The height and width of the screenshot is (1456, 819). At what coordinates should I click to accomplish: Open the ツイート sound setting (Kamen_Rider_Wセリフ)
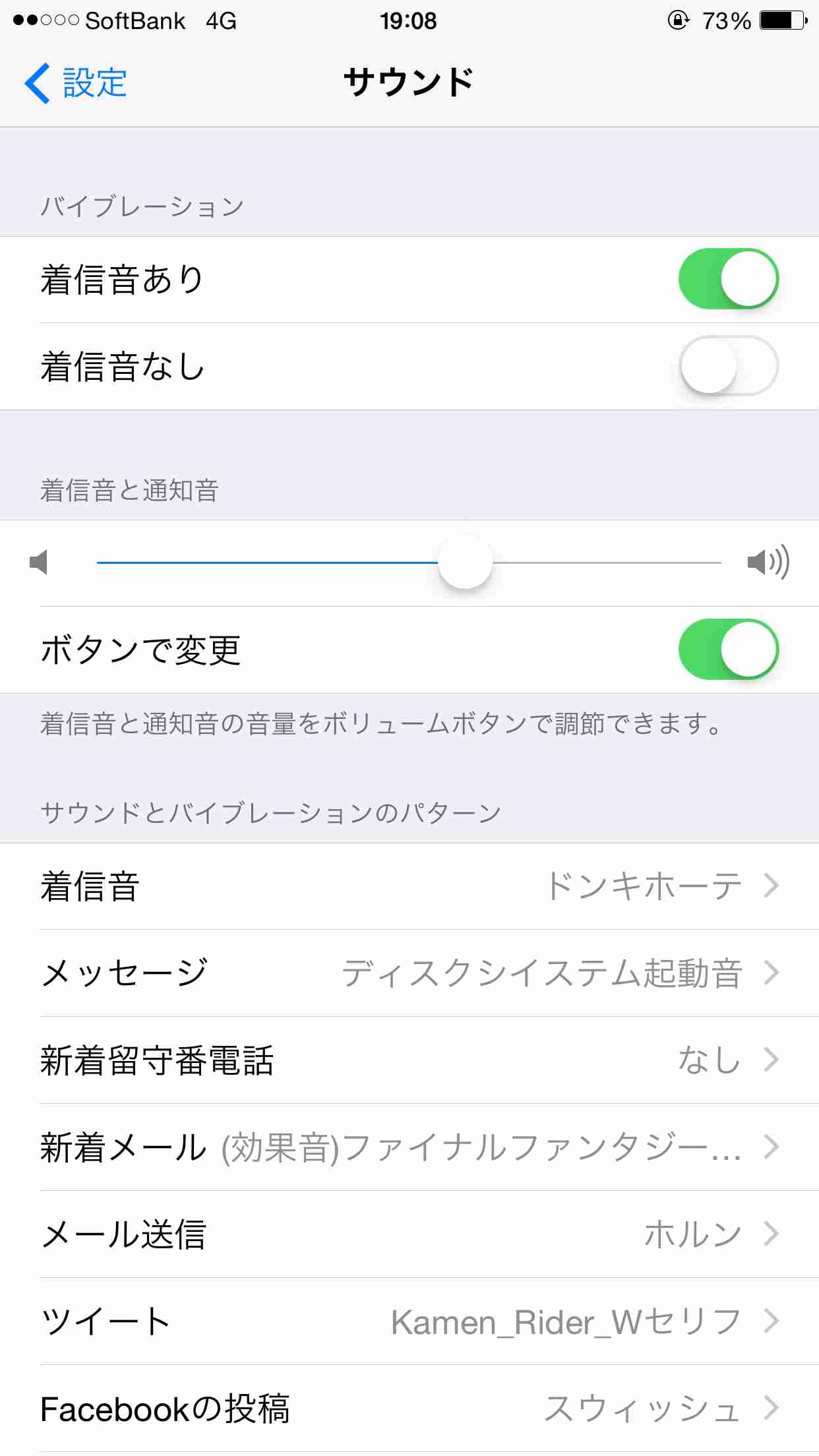409,1319
